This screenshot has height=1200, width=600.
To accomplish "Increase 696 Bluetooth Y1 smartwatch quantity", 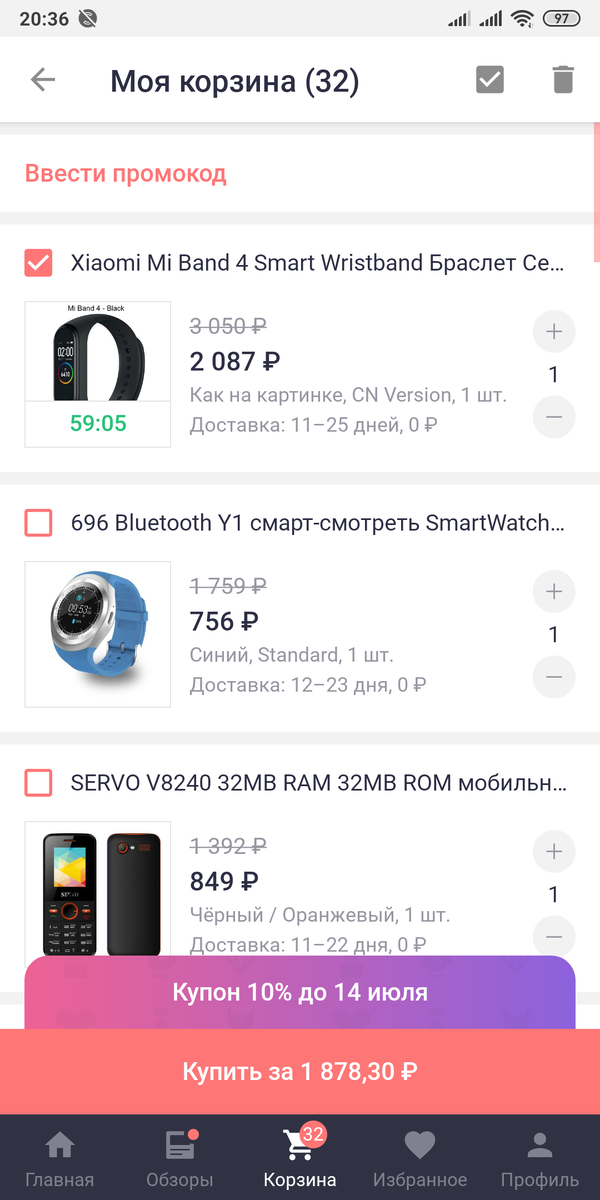I will [x=554, y=592].
